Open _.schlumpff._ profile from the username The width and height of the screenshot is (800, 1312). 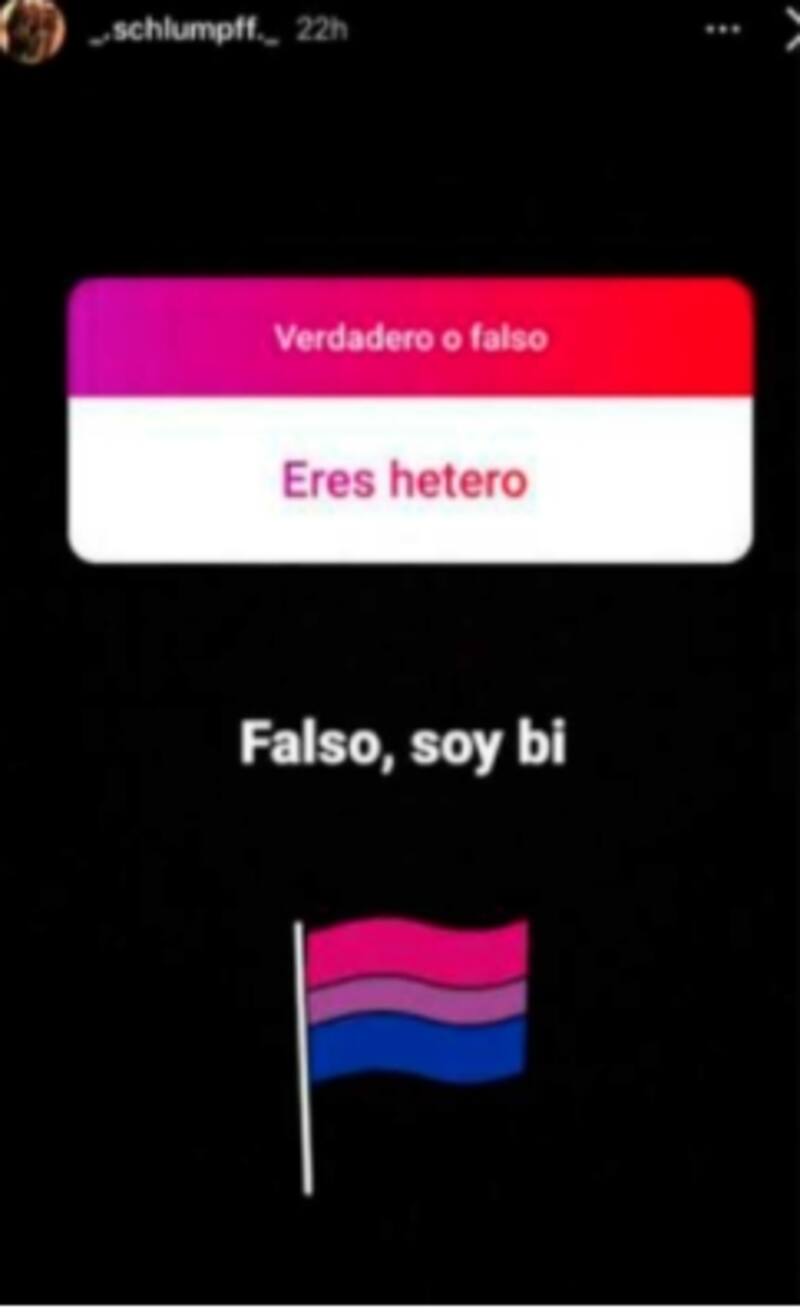185,31
